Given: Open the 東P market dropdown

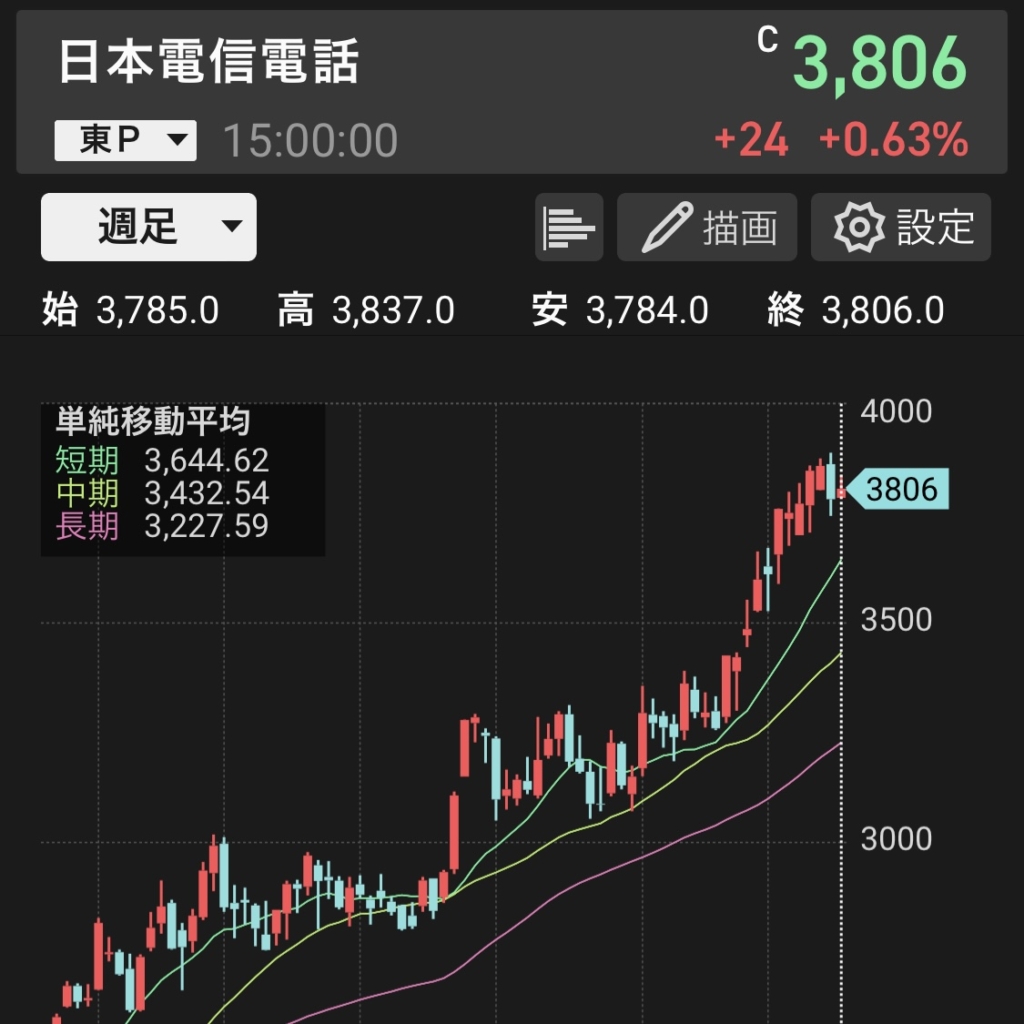Looking at the screenshot, I should click(x=125, y=141).
